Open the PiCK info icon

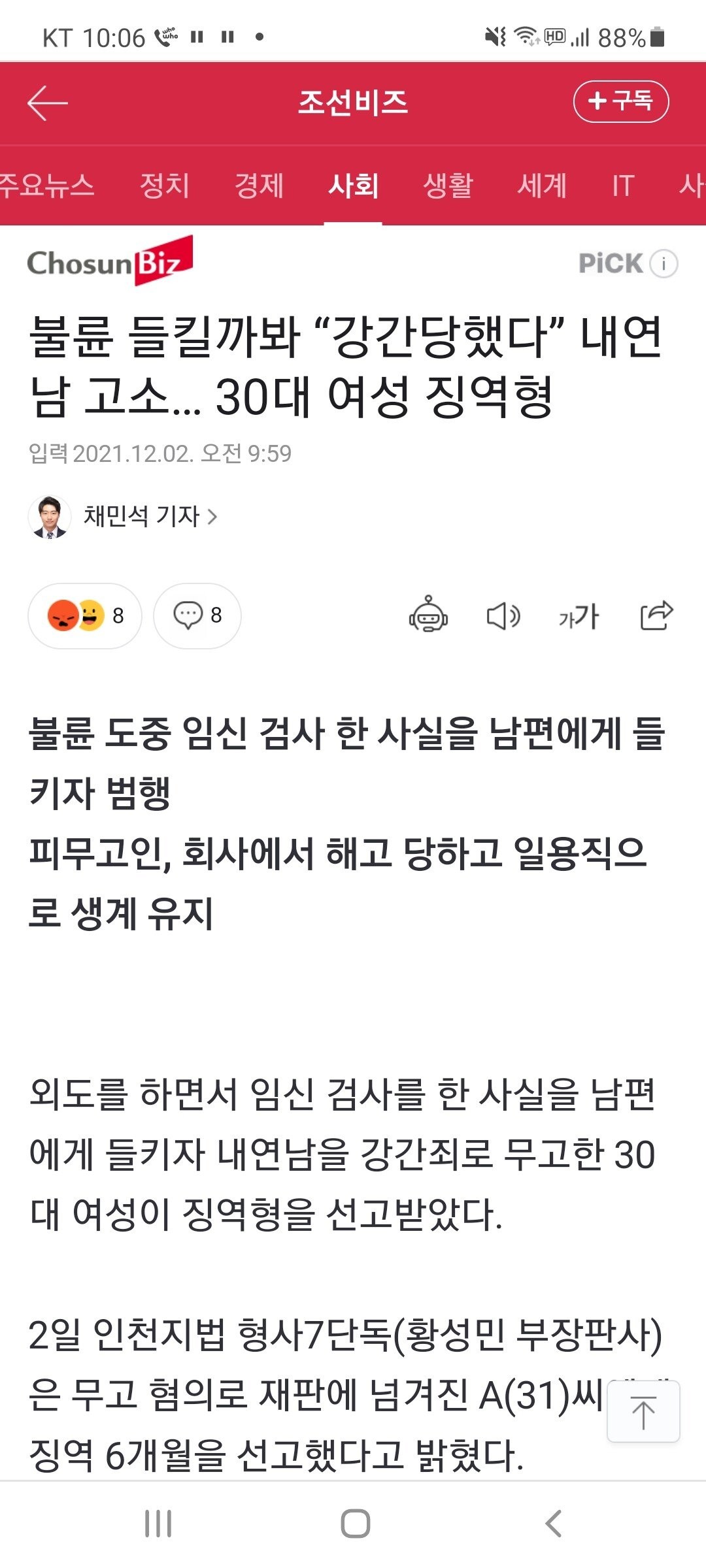pyautogui.click(x=664, y=264)
